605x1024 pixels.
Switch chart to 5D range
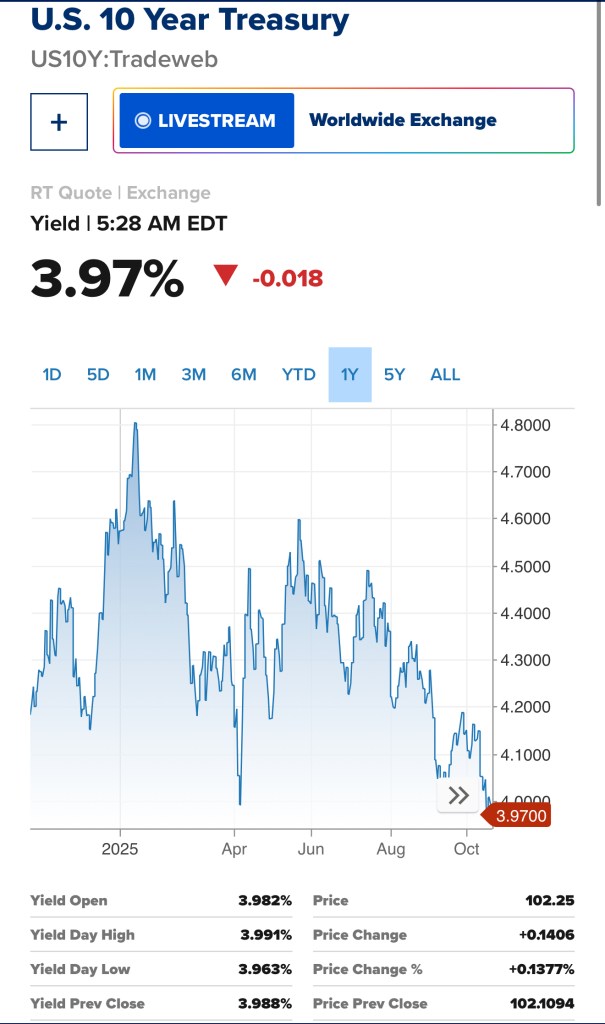point(98,375)
